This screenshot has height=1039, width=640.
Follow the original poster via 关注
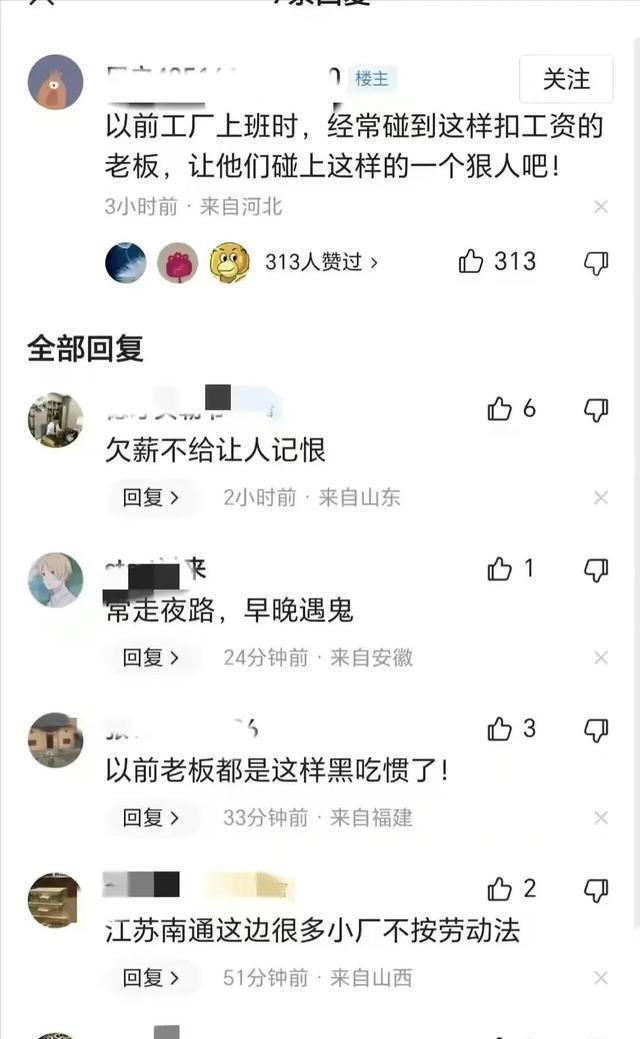[566, 79]
